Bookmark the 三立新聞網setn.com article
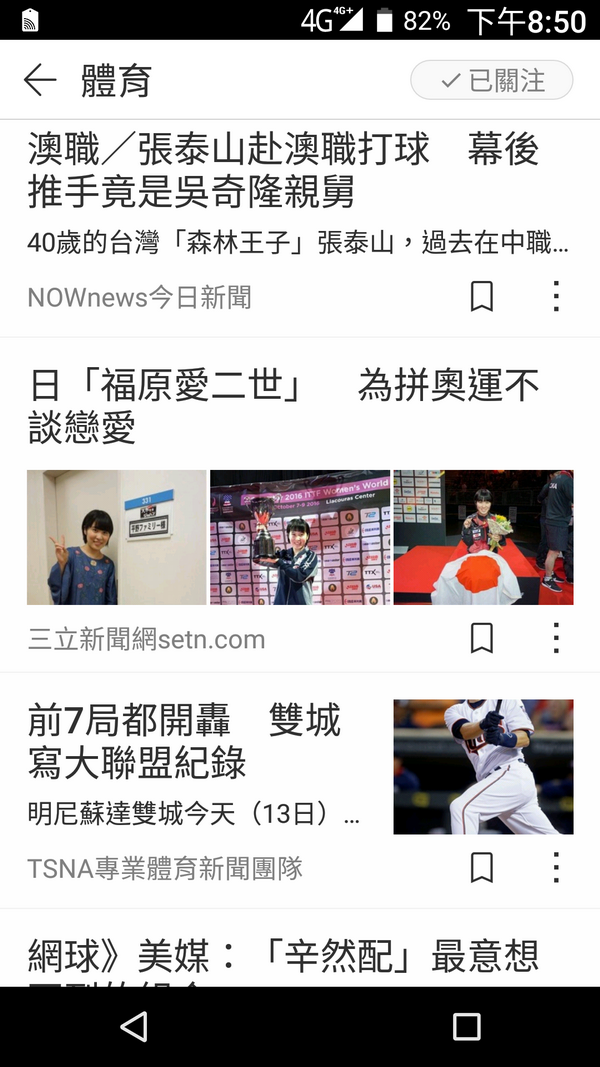Image resolution: width=600 pixels, height=1067 pixels. point(482,638)
